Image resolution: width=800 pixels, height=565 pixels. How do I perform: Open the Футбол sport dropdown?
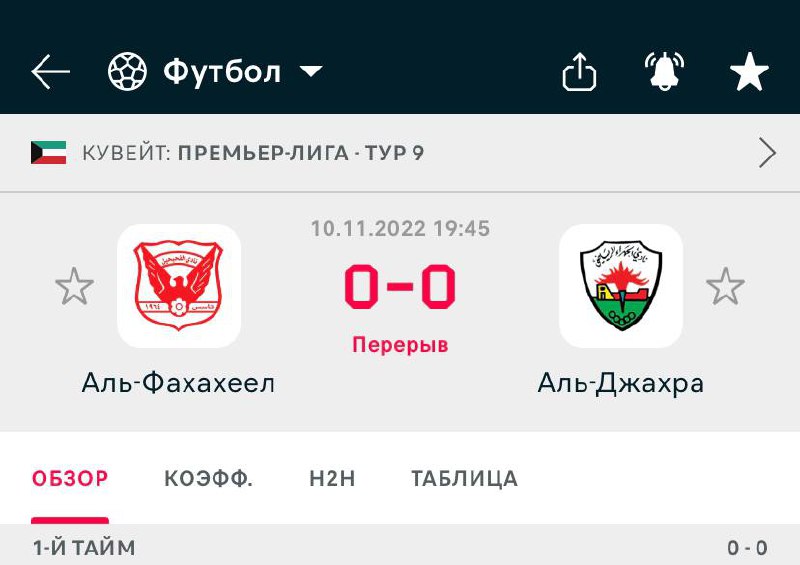[215, 72]
